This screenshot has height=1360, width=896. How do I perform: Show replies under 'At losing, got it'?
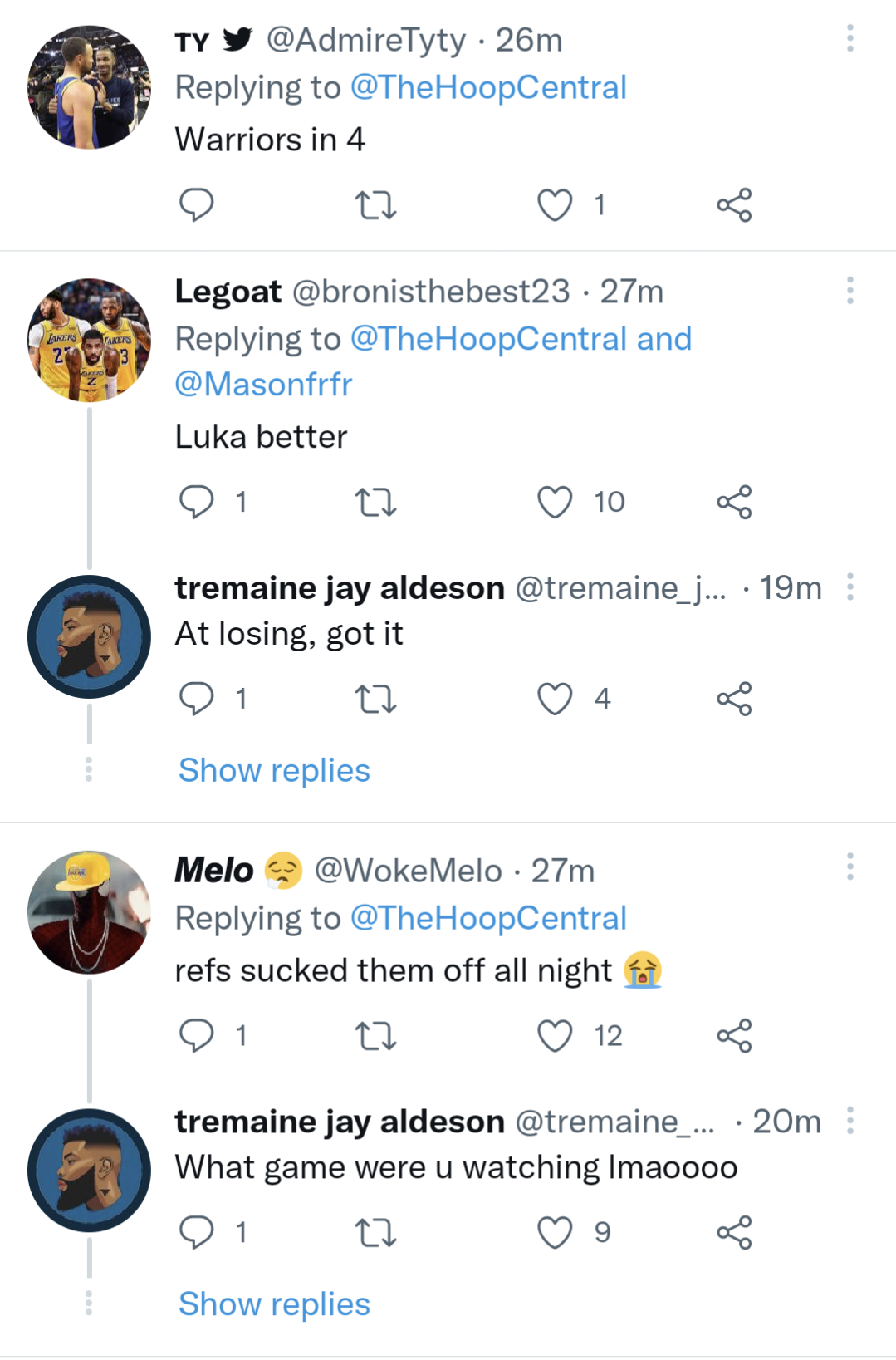[x=272, y=771]
